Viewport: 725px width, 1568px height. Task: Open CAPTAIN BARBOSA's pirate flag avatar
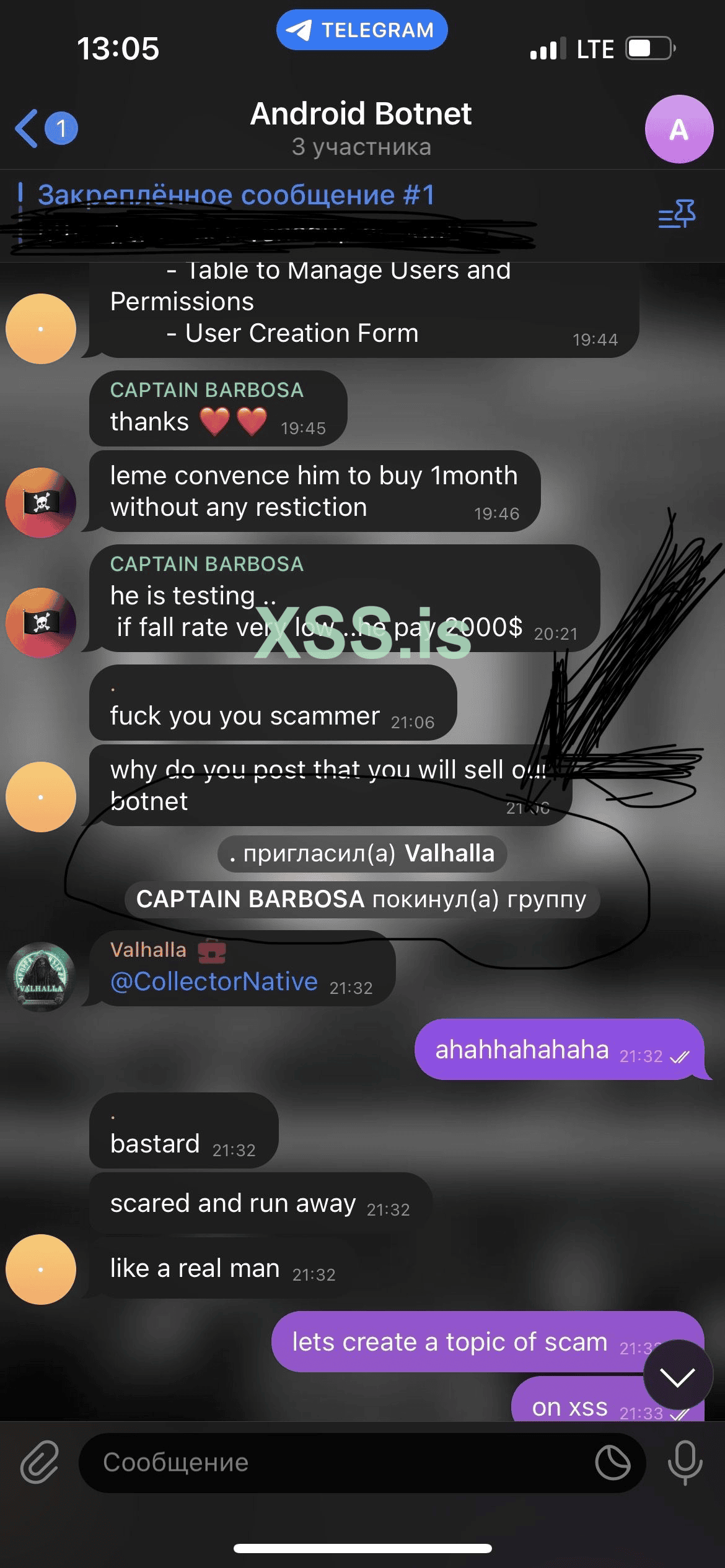[41, 622]
